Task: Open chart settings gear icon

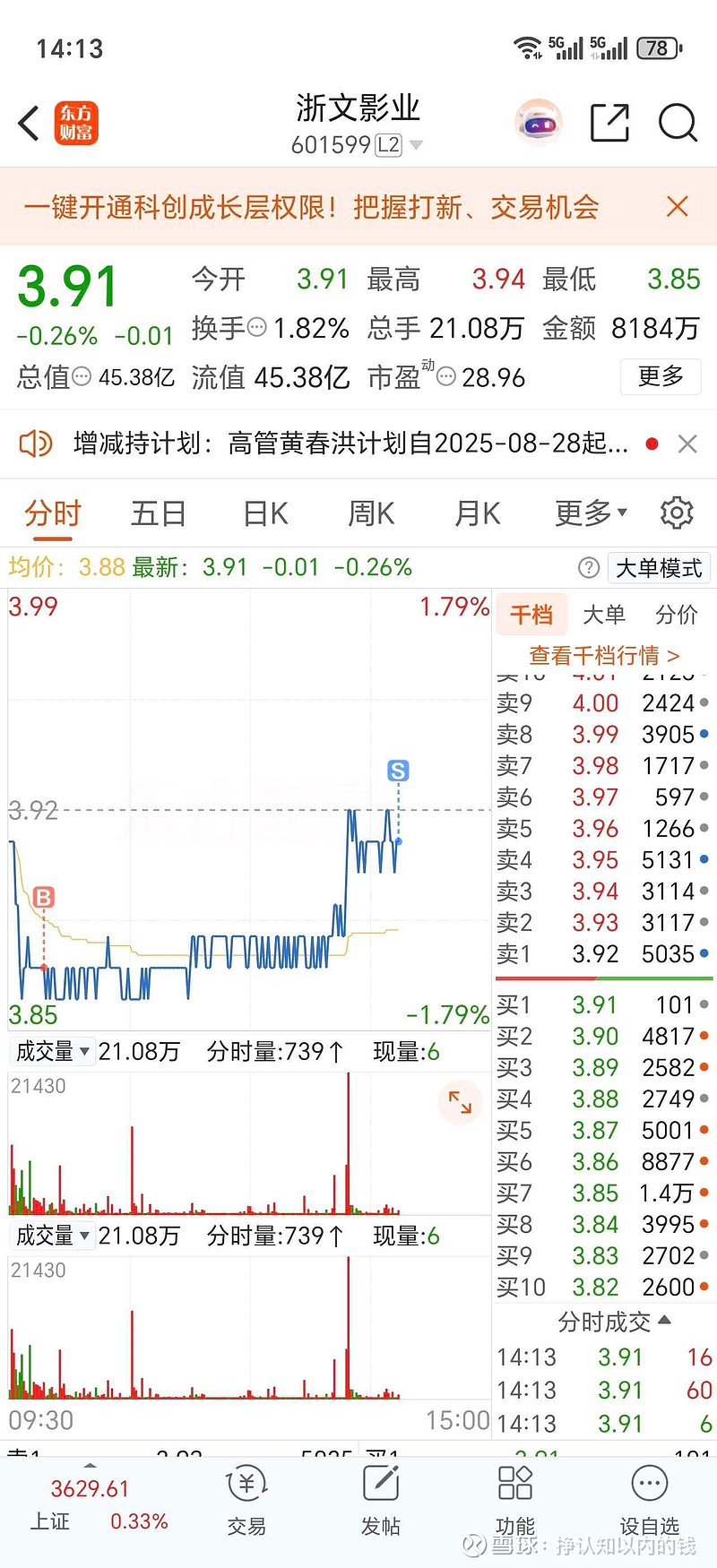Action: tap(677, 513)
